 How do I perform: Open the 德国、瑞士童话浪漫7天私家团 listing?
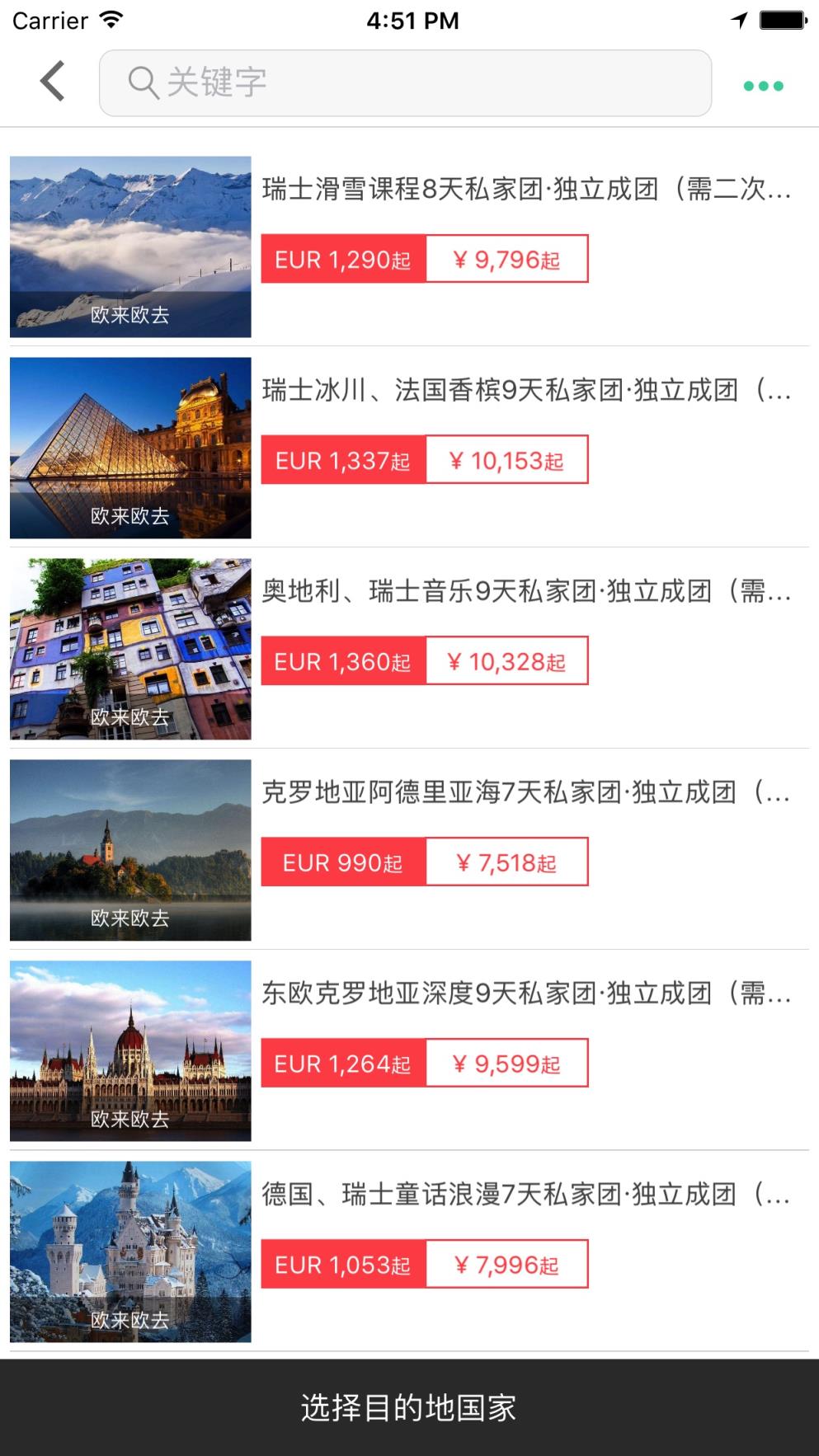pos(525,1192)
